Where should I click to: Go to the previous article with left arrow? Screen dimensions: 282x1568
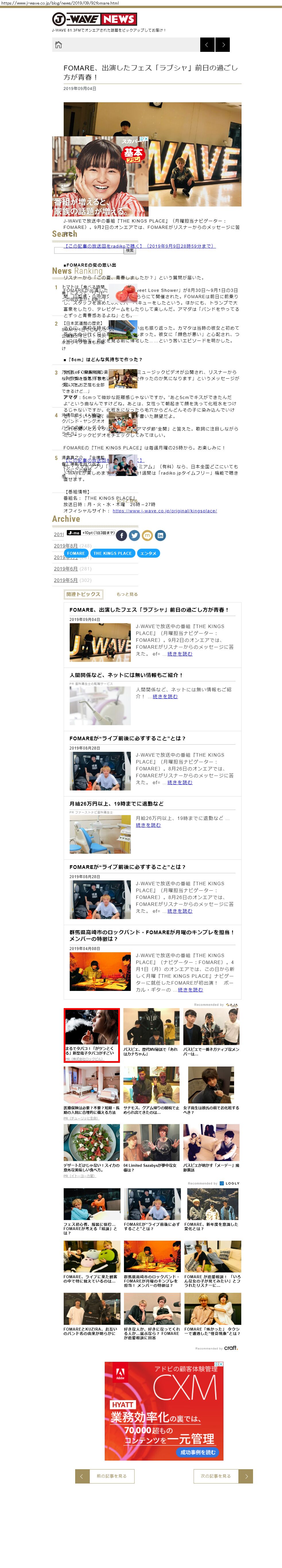point(207,44)
